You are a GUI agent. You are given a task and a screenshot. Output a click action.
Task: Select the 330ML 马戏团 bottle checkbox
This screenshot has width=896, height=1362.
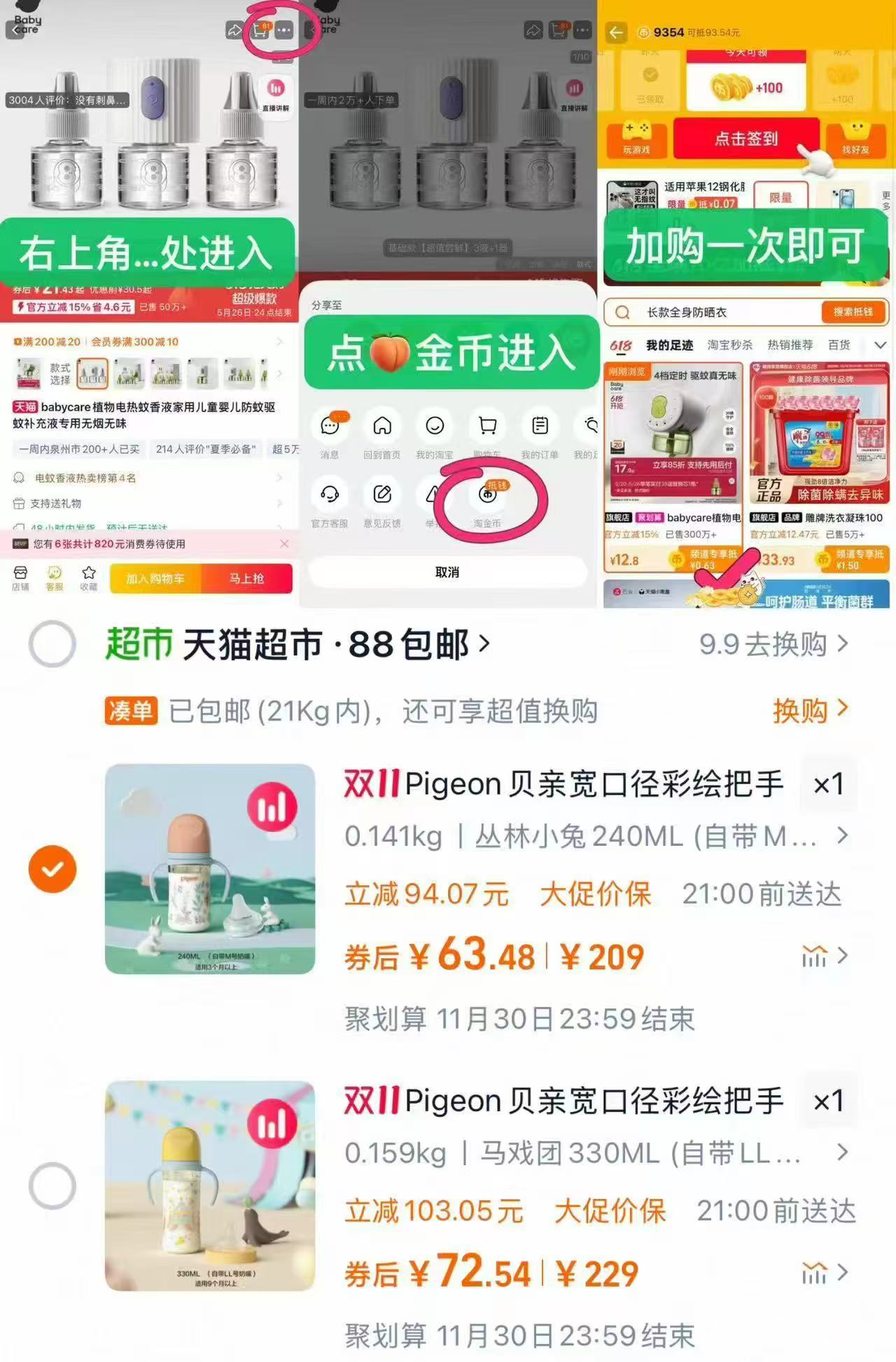[x=52, y=1183]
